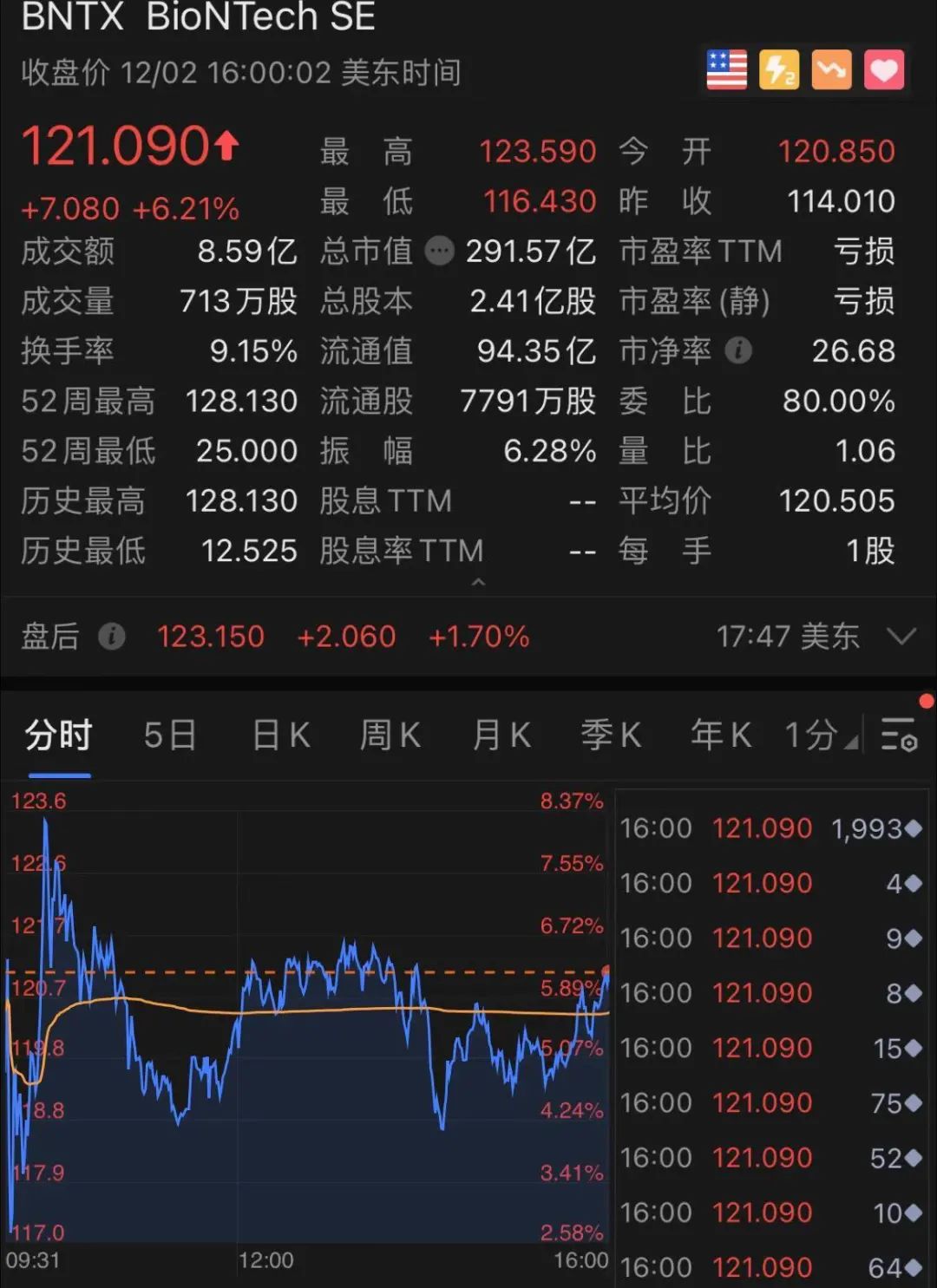Viewport: 937px width, 1288px height.
Task: Open the 1分 minute interval dropdown
Action: pos(820,736)
